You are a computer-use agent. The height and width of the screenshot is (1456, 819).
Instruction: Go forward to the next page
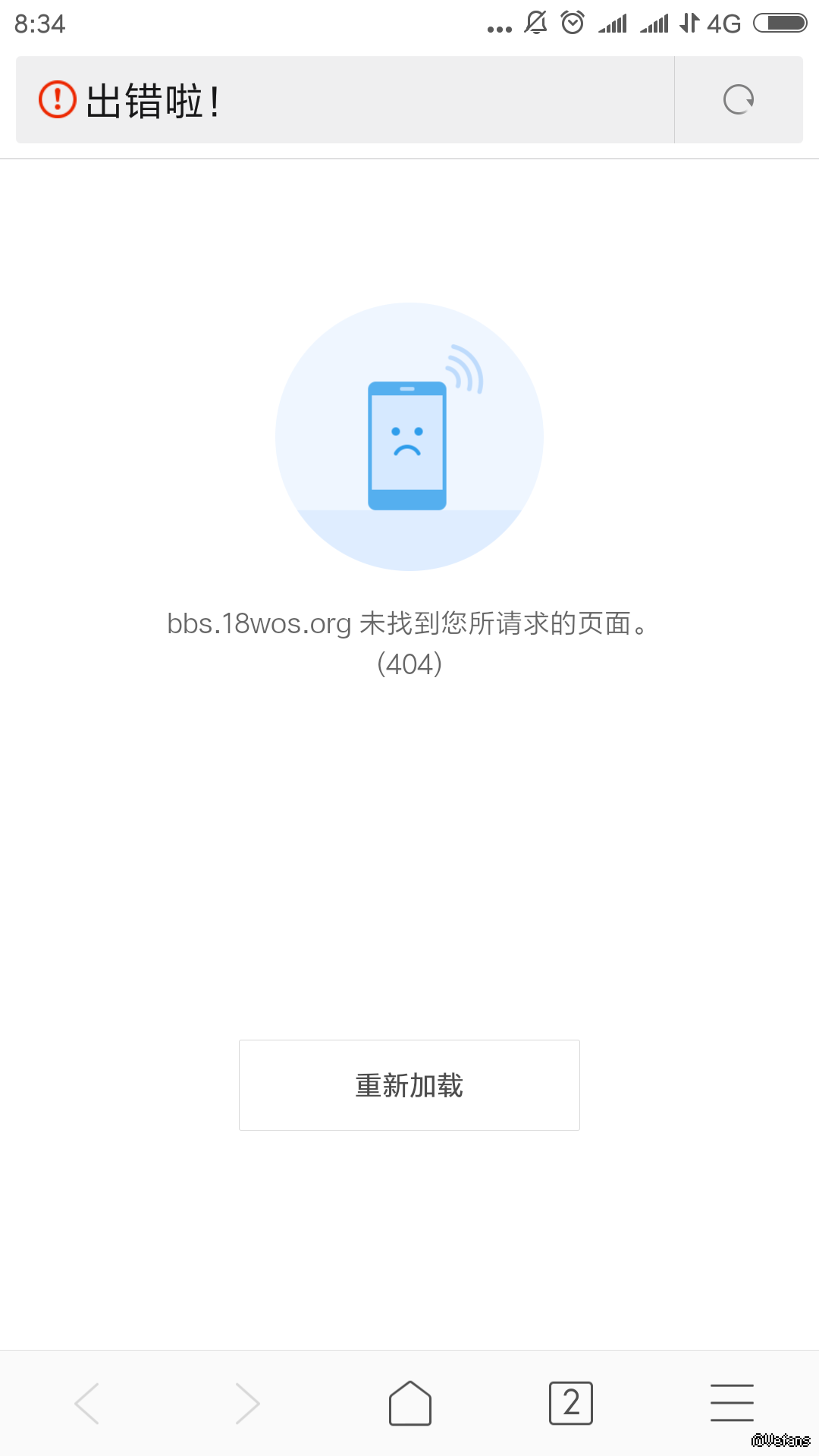(x=247, y=1404)
